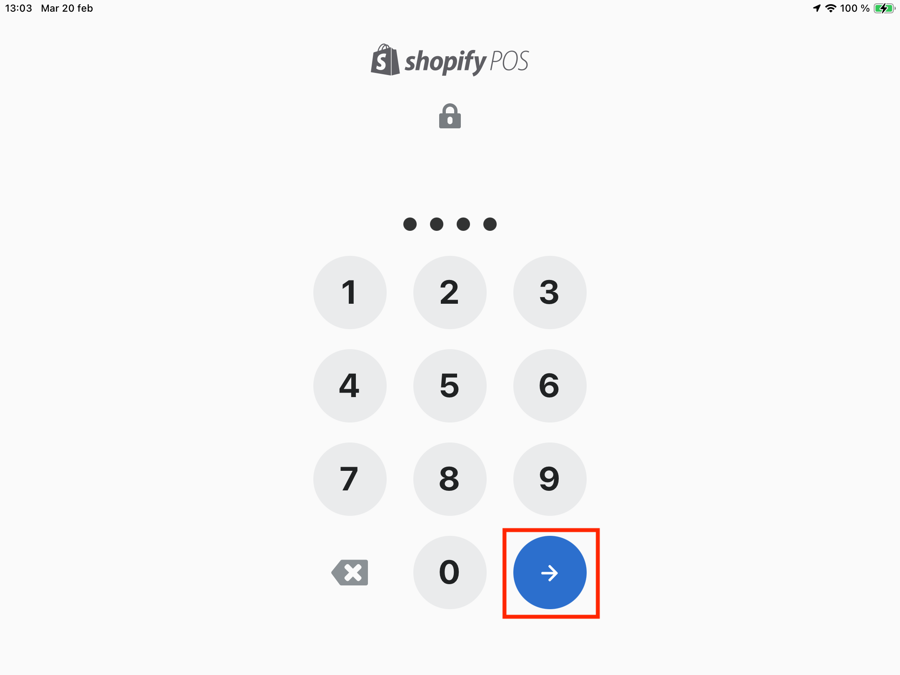Submit the PIN with the blue arrow
900x675 pixels.
[550, 573]
